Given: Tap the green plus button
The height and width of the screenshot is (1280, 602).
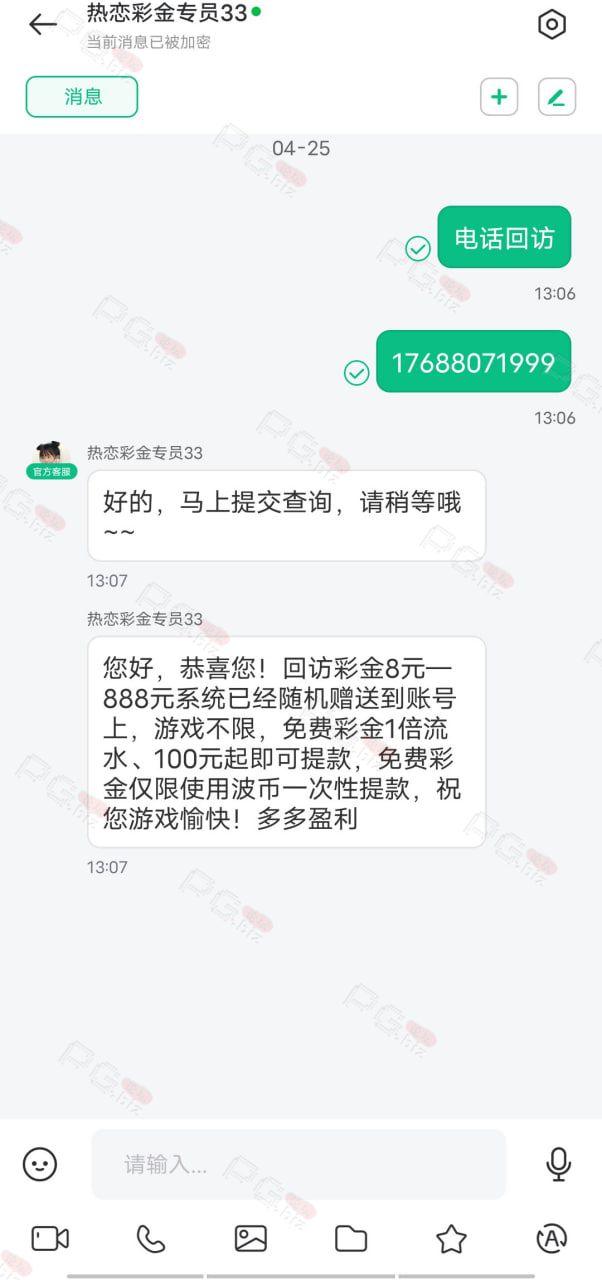Looking at the screenshot, I should pos(499,97).
